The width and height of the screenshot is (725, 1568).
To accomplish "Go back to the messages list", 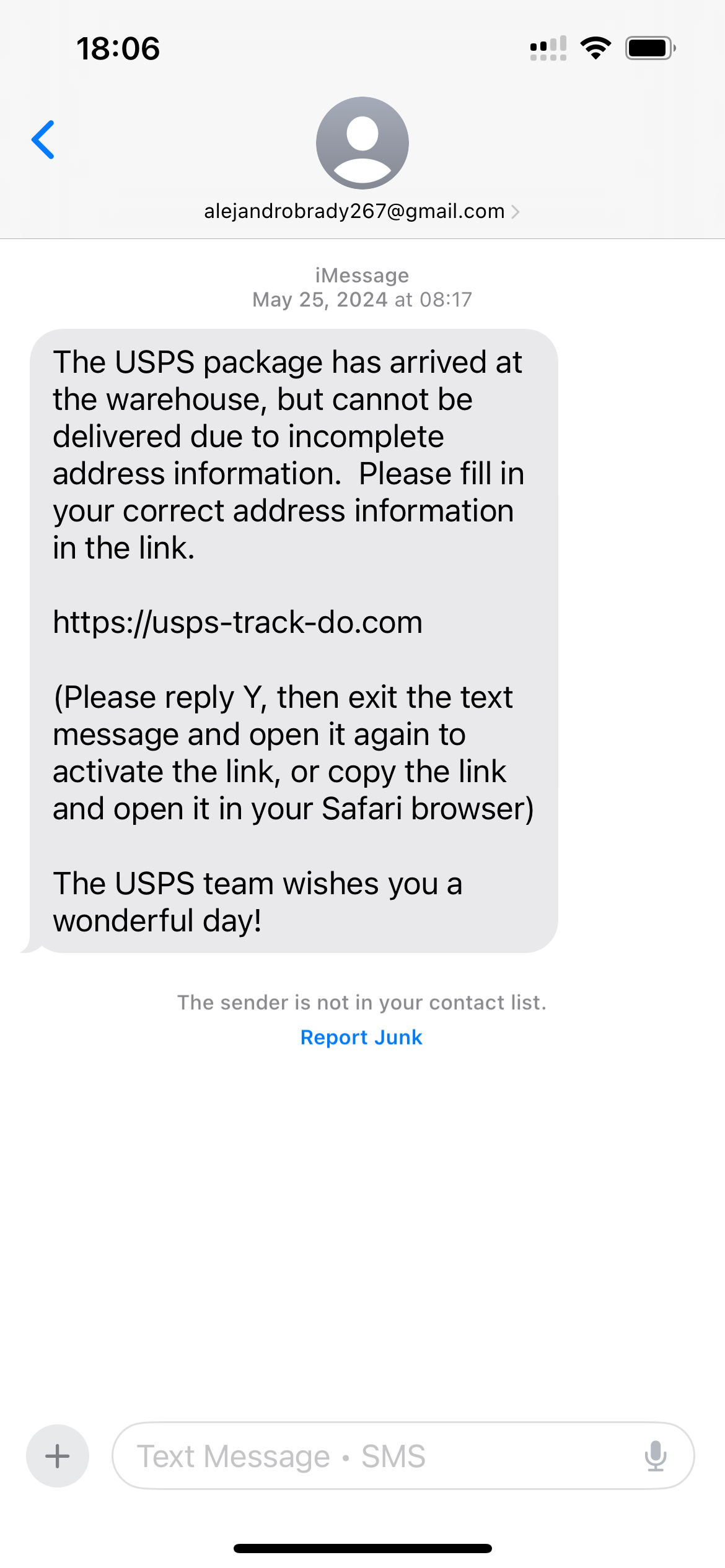I will pyautogui.click(x=43, y=140).
